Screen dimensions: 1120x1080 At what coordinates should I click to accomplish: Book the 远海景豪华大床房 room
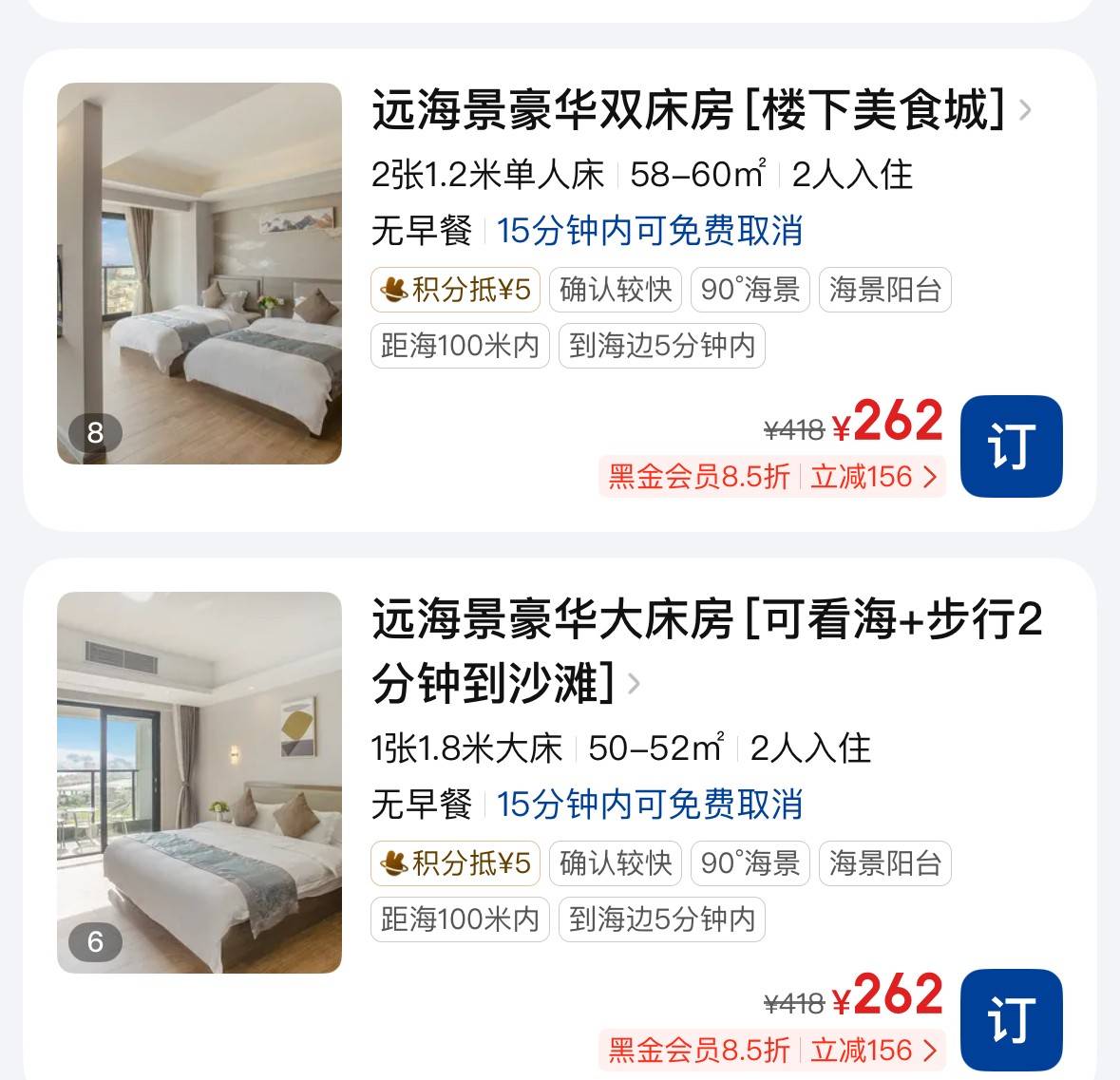(1011, 1020)
